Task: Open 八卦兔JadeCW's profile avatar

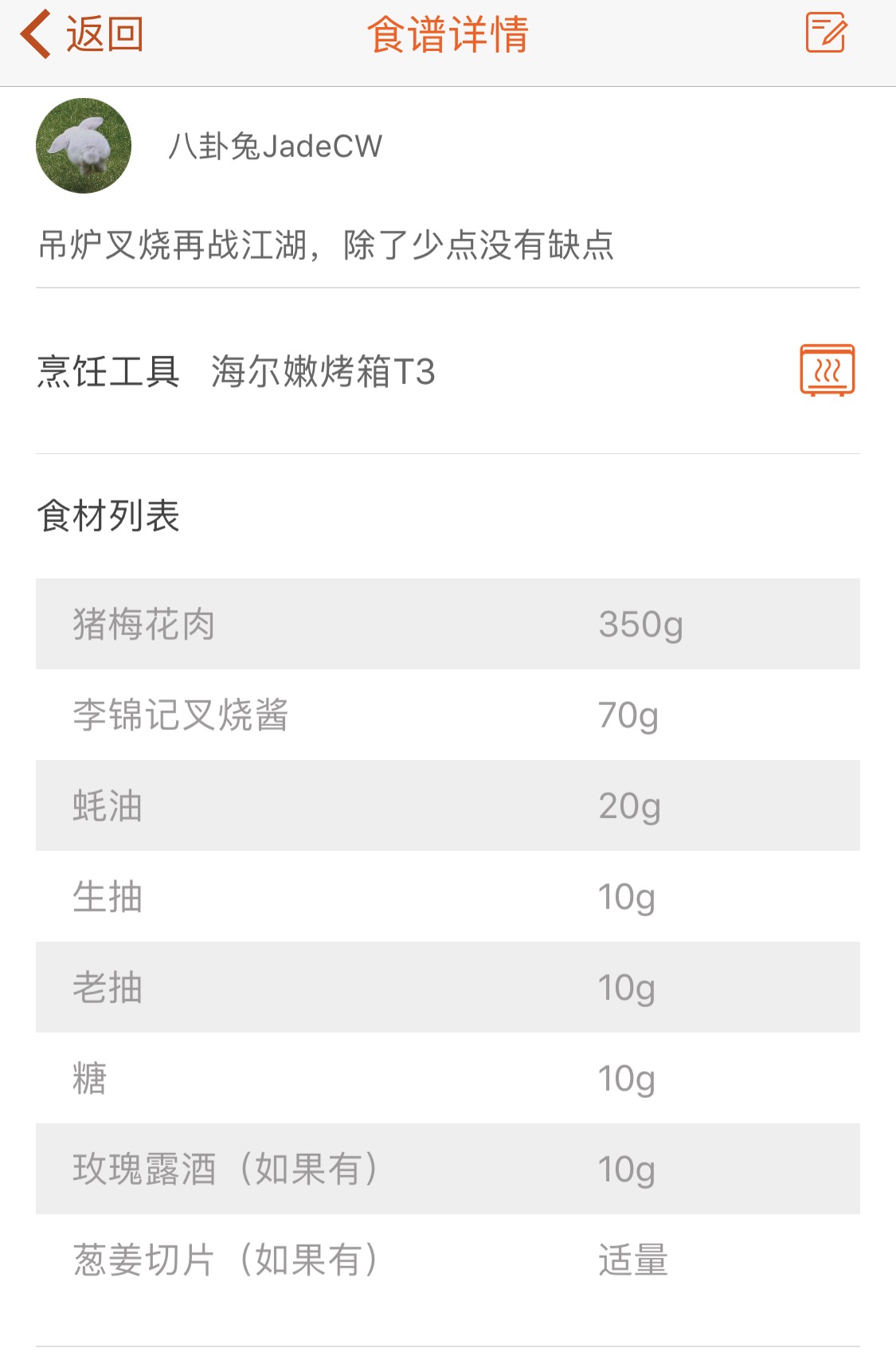Action: tap(84, 146)
